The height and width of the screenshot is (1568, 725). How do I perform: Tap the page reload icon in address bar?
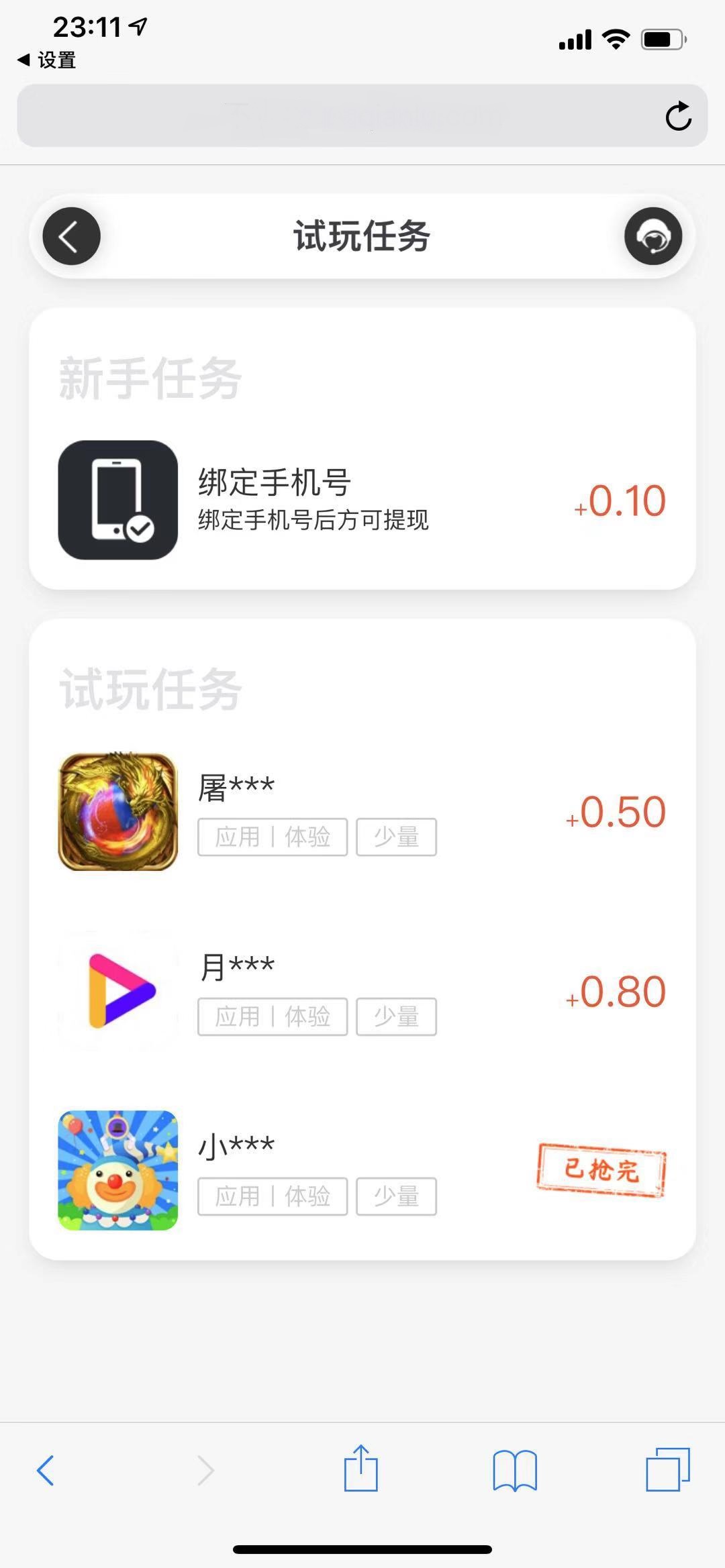tap(679, 115)
